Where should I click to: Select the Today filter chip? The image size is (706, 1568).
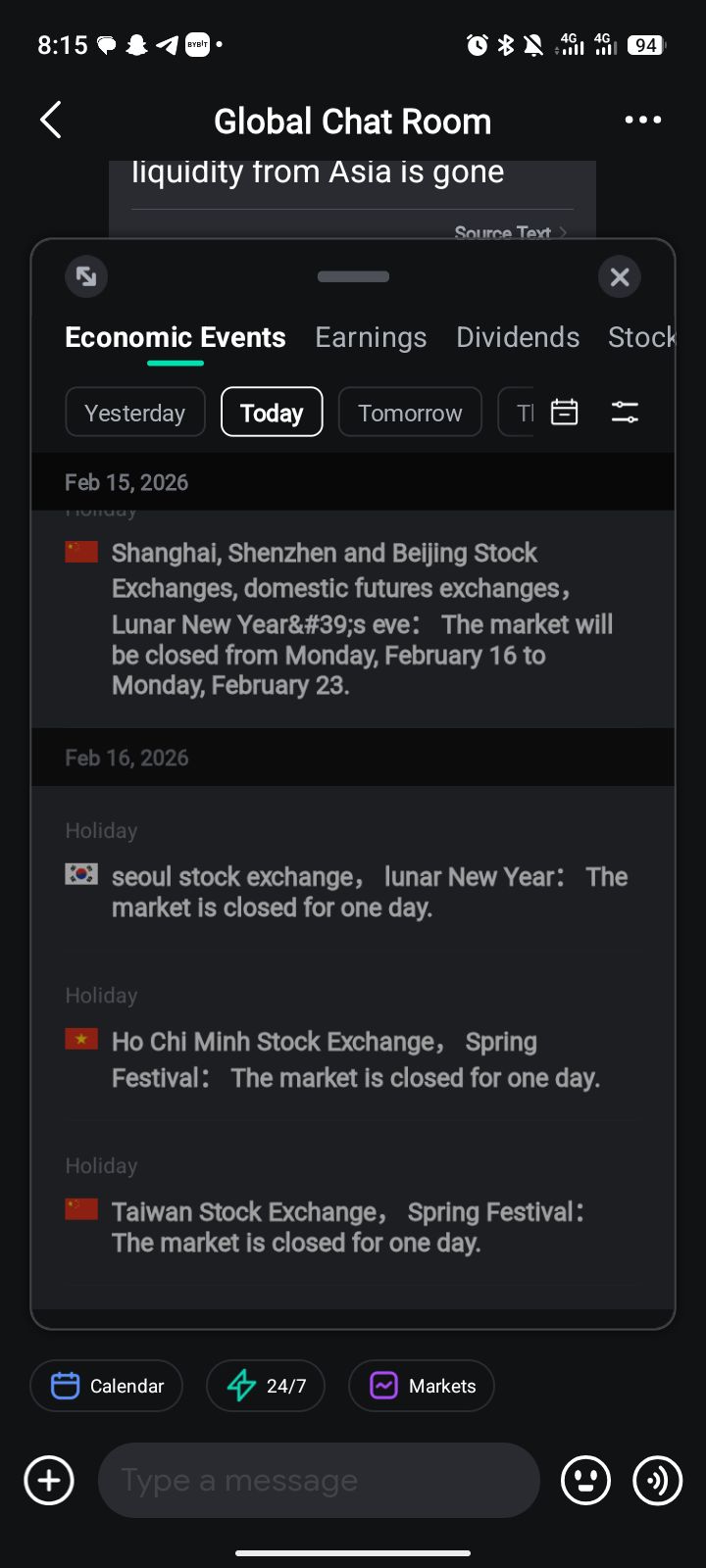(272, 413)
